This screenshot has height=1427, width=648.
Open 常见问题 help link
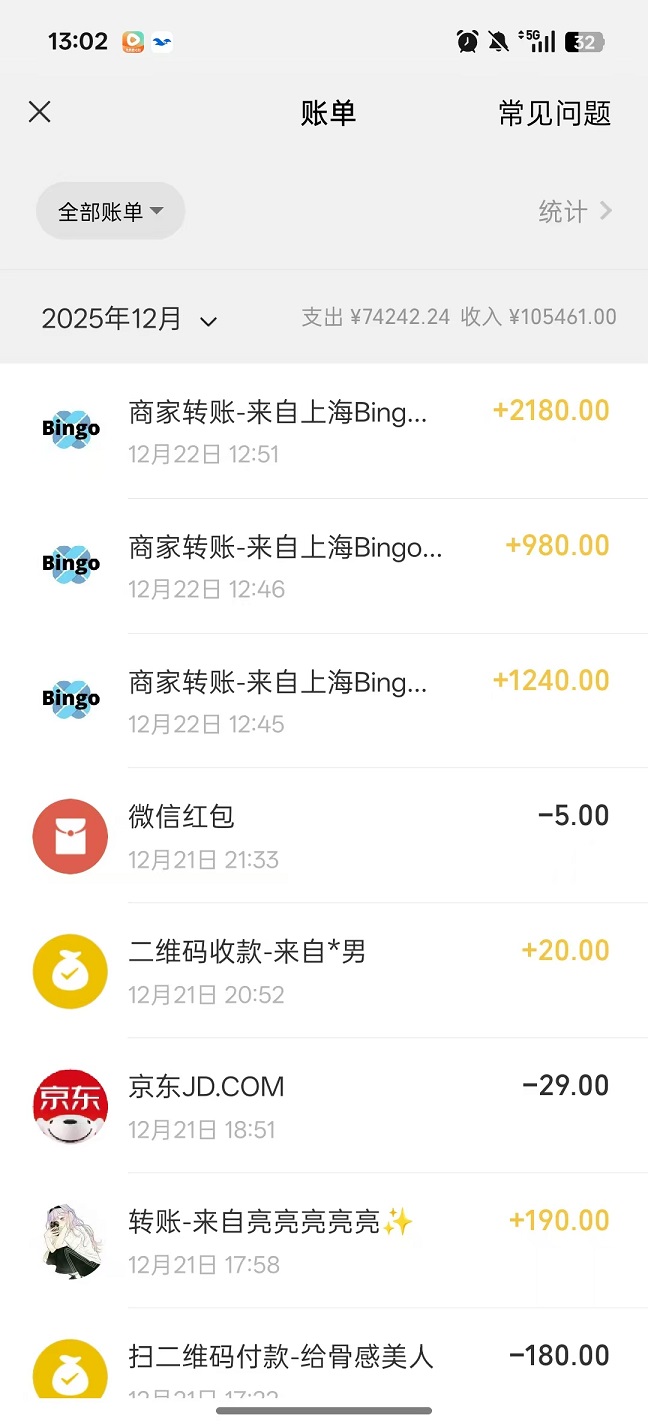[554, 113]
